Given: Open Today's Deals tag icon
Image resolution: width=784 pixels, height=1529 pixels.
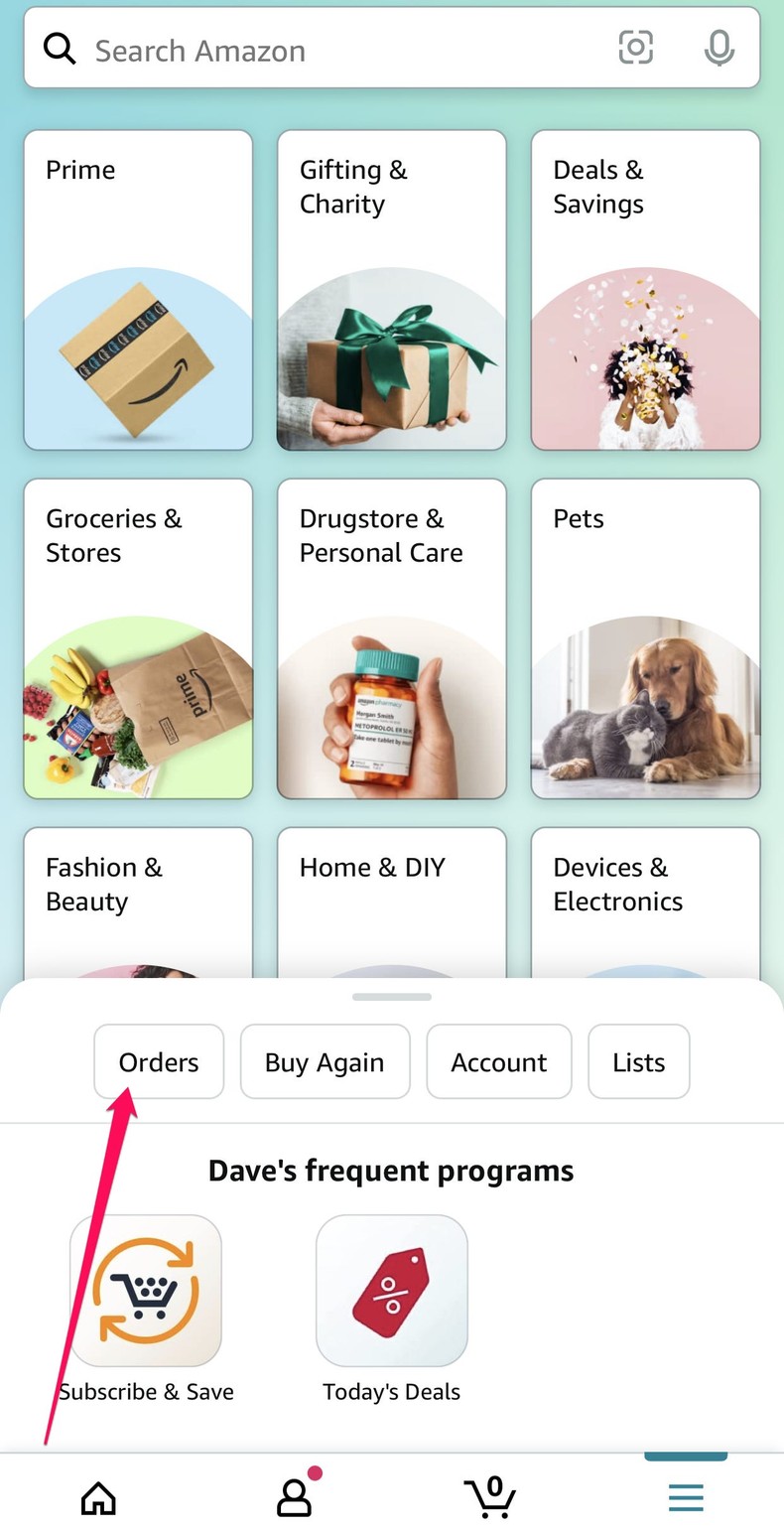Looking at the screenshot, I should 391,1291.
